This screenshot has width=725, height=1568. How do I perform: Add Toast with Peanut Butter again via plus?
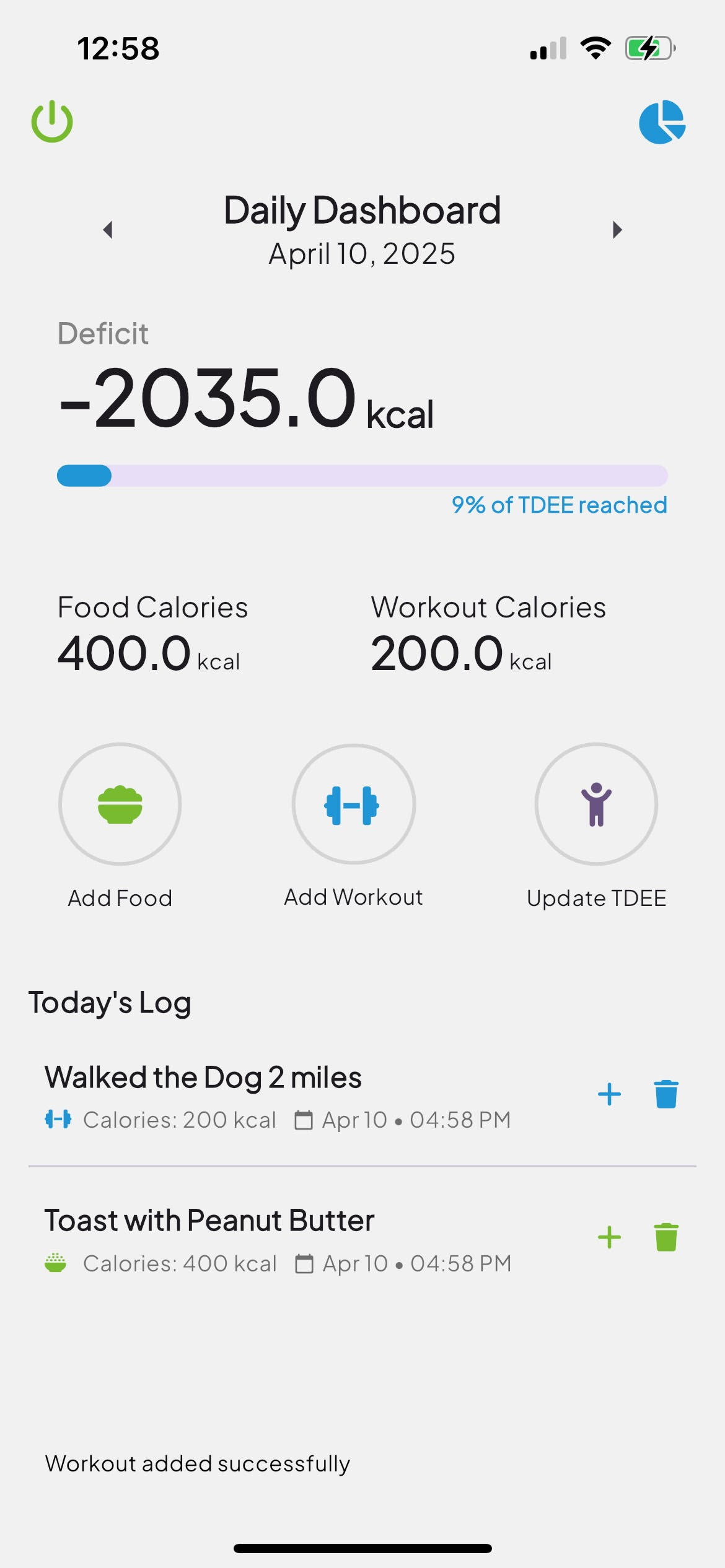coord(609,1237)
